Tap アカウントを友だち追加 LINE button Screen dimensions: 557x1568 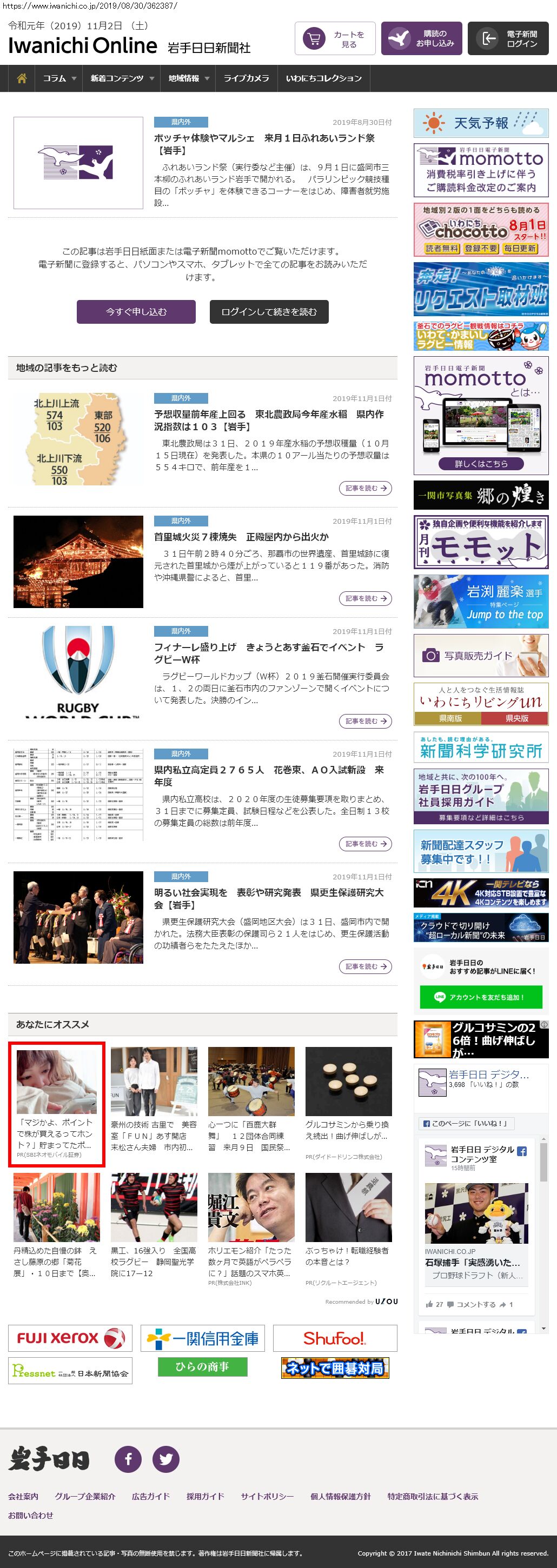(x=480, y=997)
